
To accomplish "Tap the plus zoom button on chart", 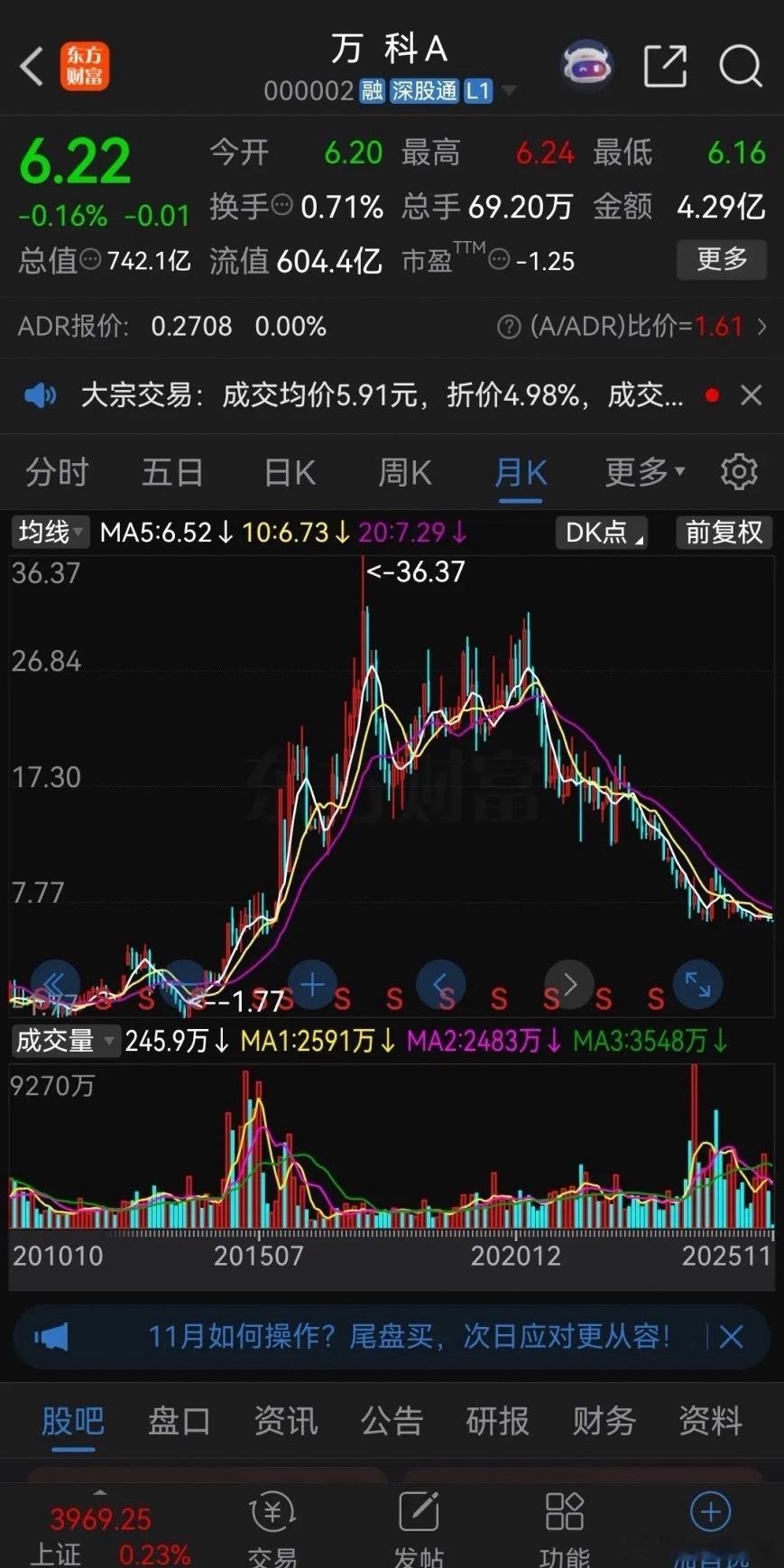I will tap(312, 985).
